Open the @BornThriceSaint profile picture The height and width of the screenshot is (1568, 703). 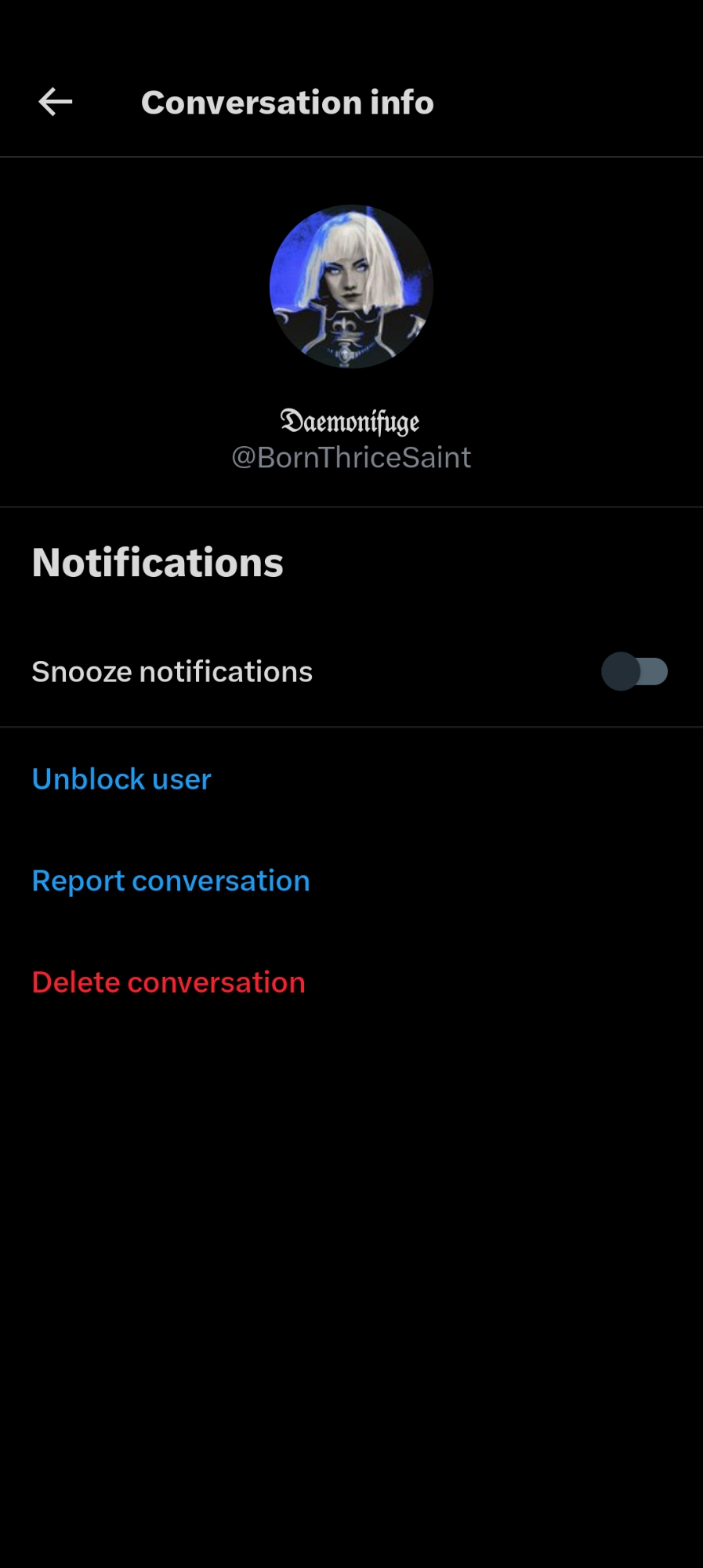point(351,287)
